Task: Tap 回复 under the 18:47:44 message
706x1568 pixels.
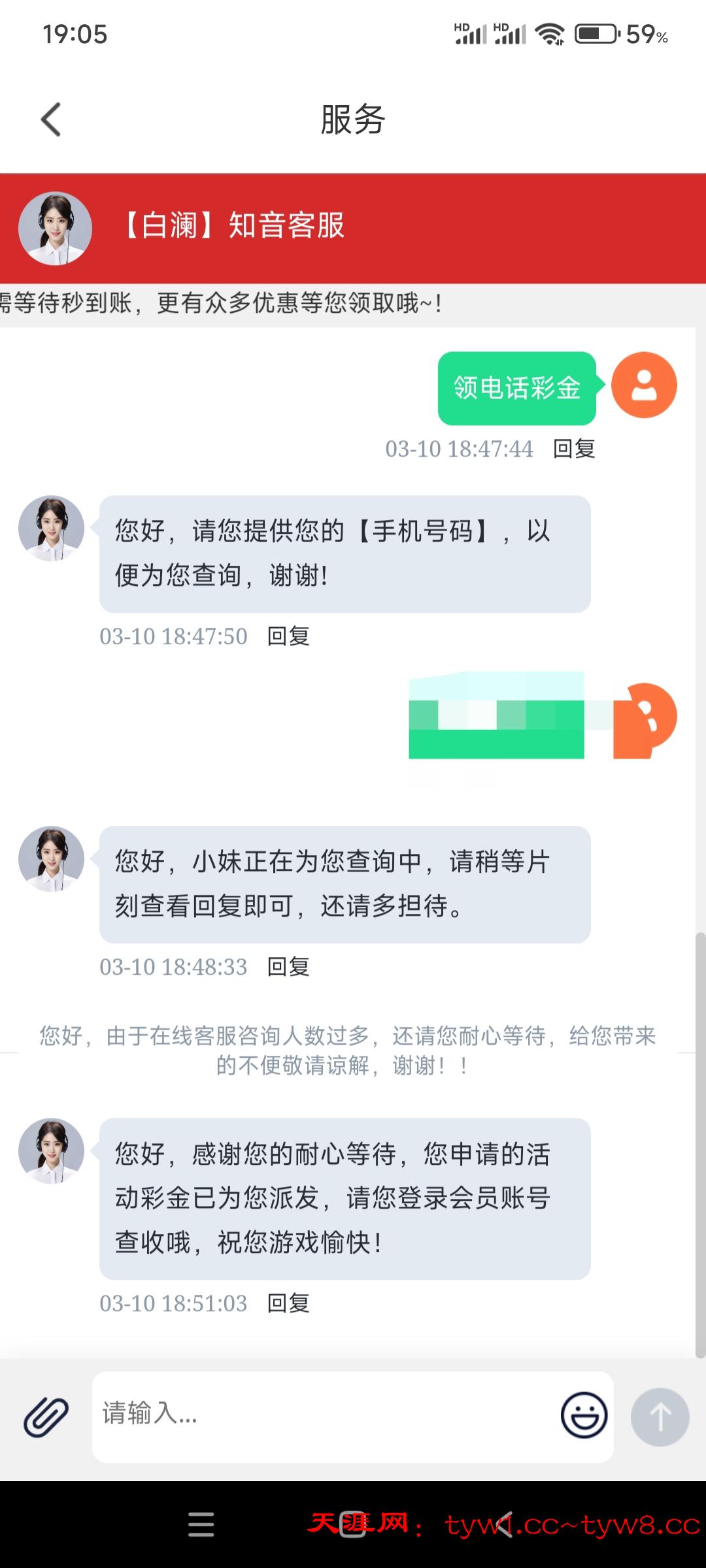Action: tap(574, 449)
